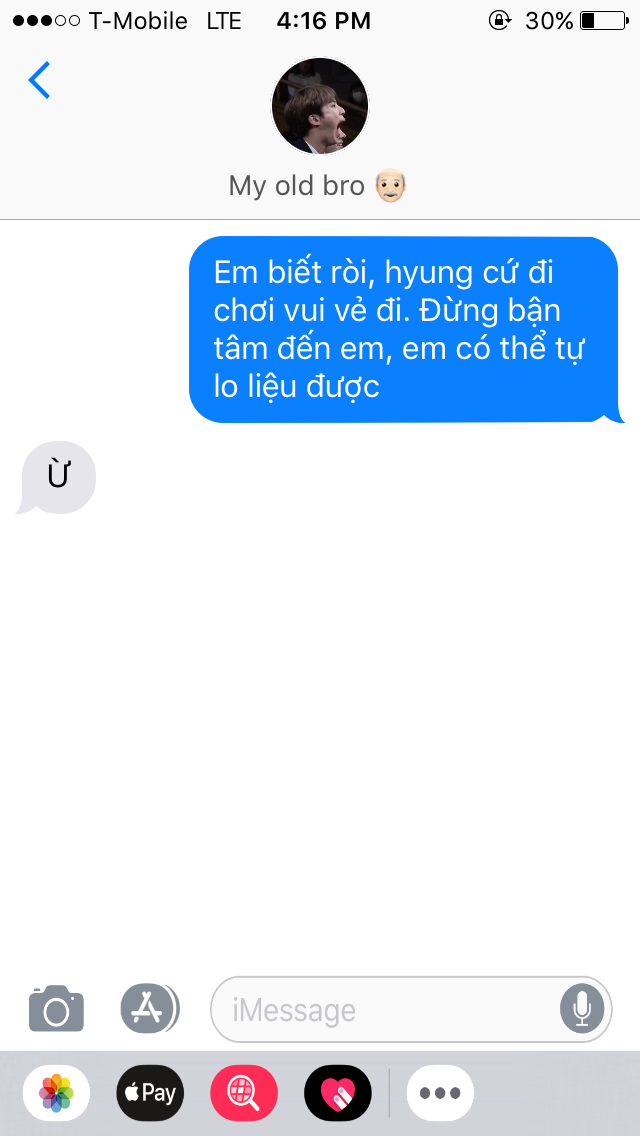Open the Digital Touch heart app
Screen dimensions: 640x1136
coord(338,1093)
